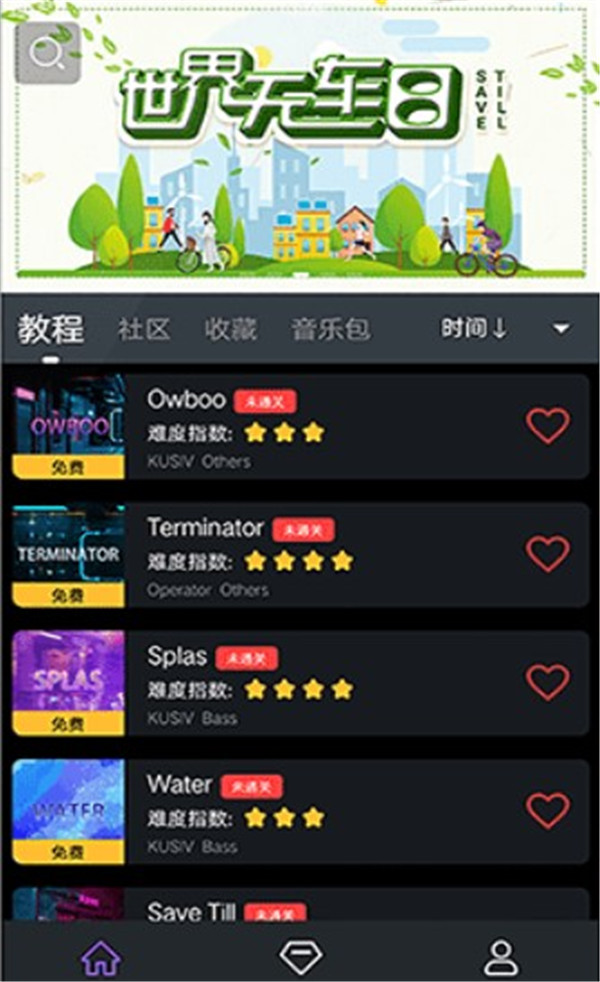
Task: Open the profile tab
Action: pyautogui.click(x=500, y=957)
